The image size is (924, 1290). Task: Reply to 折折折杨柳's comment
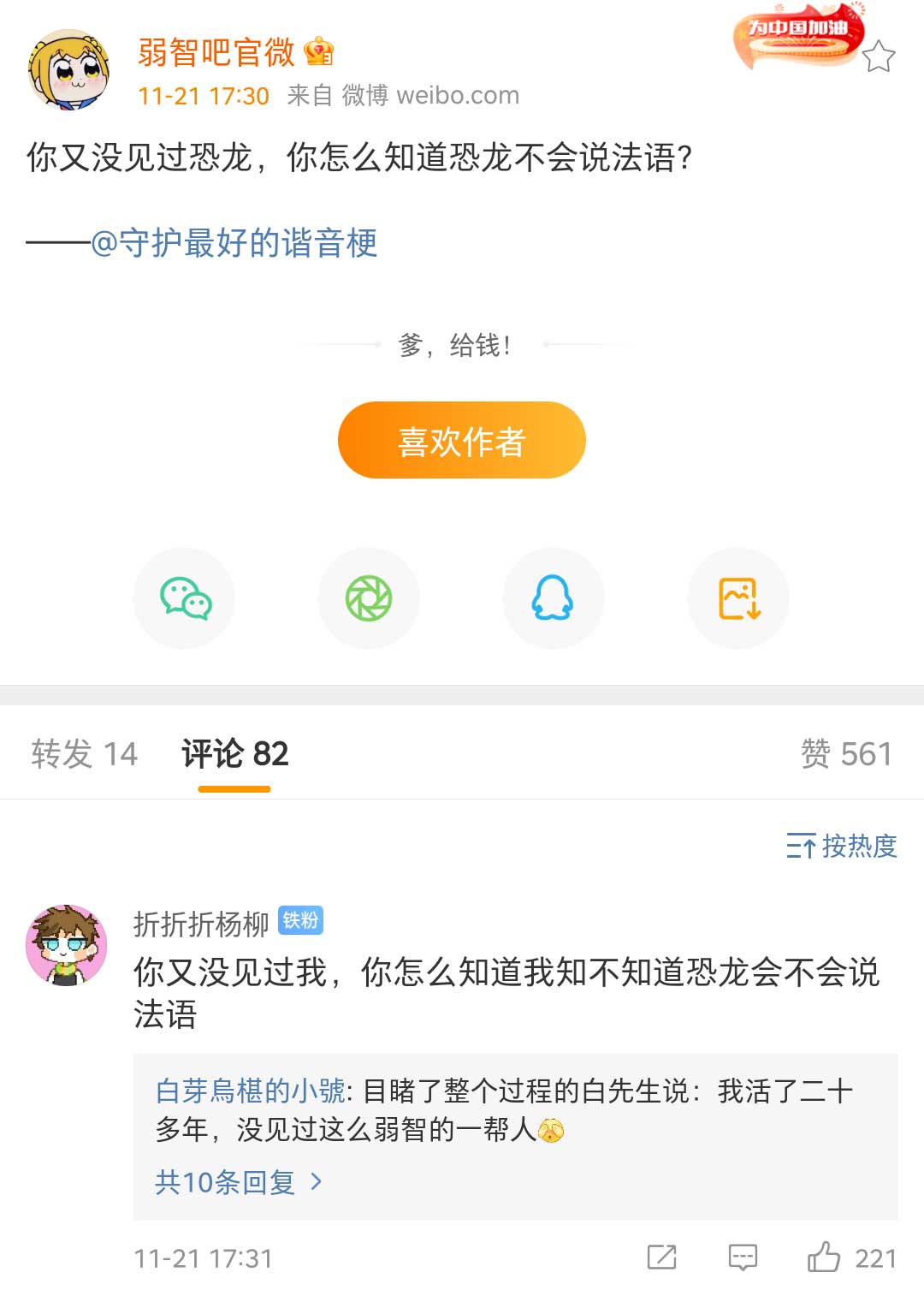[x=743, y=1257]
